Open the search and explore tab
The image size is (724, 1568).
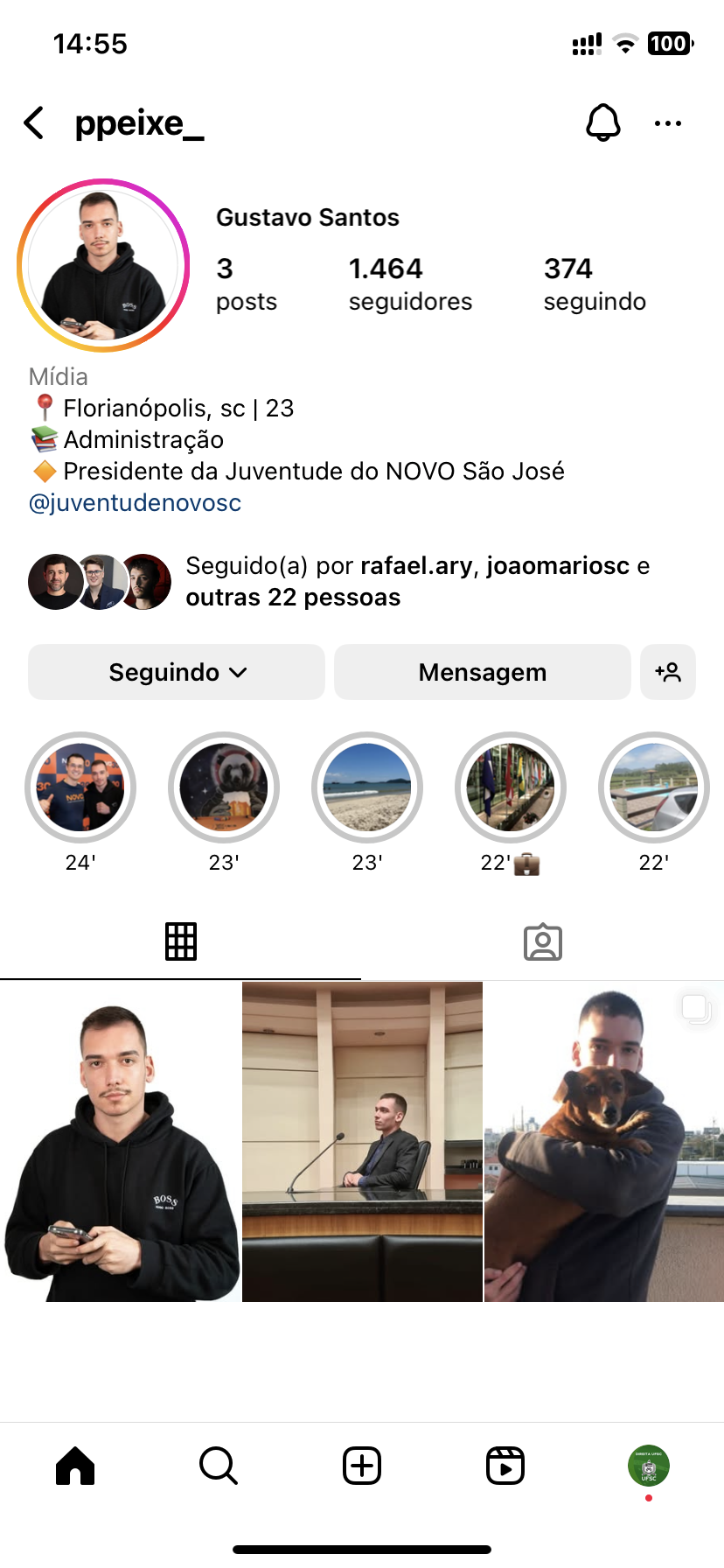tap(219, 1466)
